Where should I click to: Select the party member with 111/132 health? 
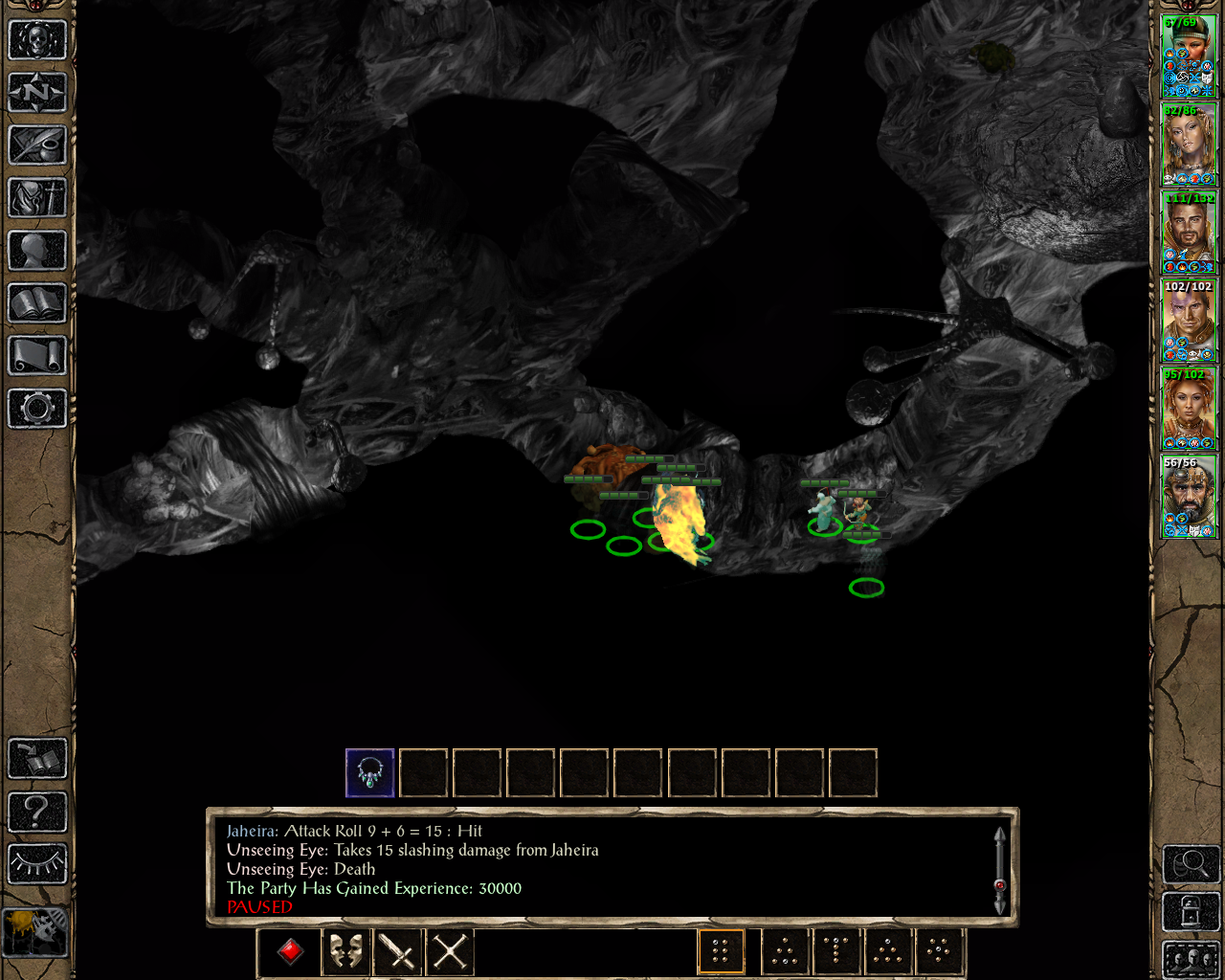[x=1189, y=234]
